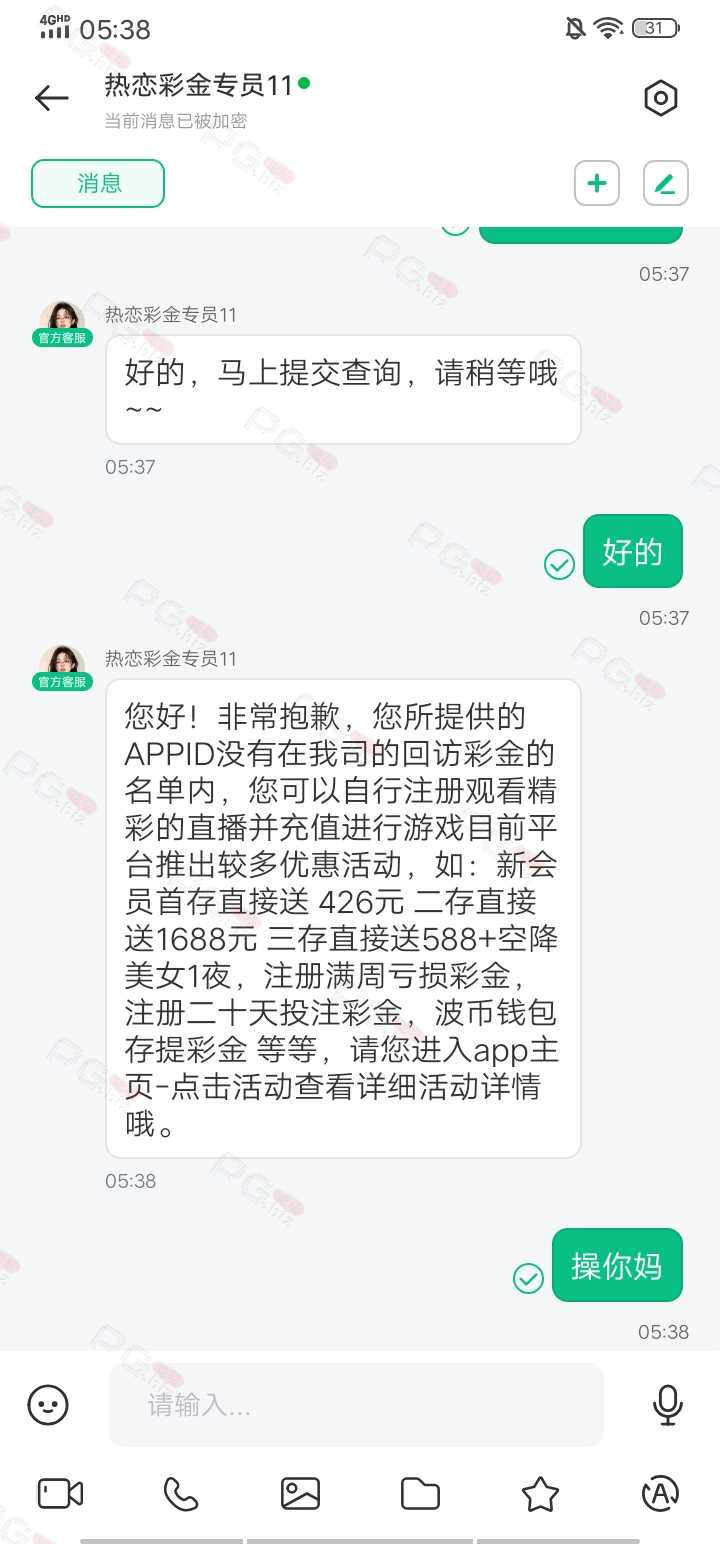Screen dimensions: 720x1544
Task: Open the emoji picker
Action: pos(48,1405)
